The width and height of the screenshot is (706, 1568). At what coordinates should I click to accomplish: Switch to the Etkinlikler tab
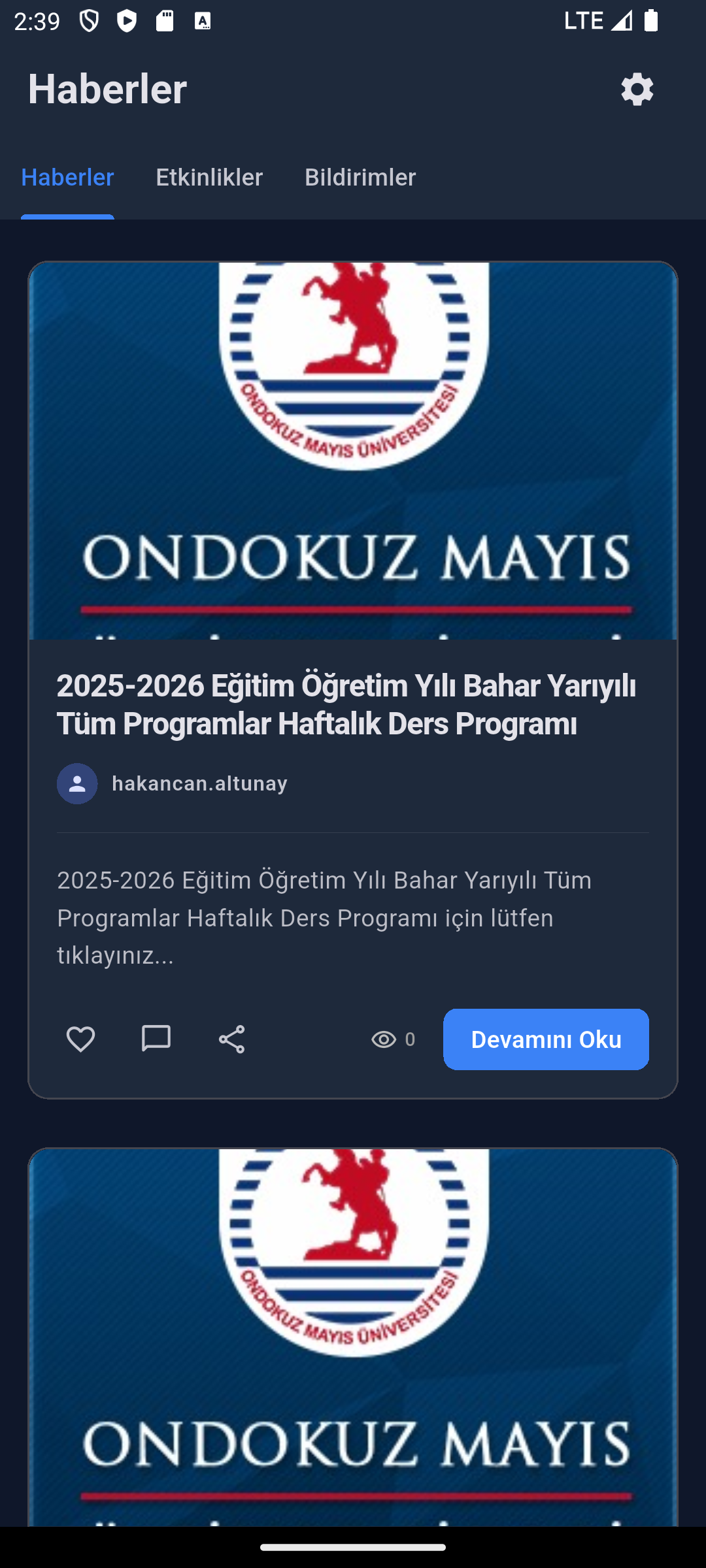[209, 177]
